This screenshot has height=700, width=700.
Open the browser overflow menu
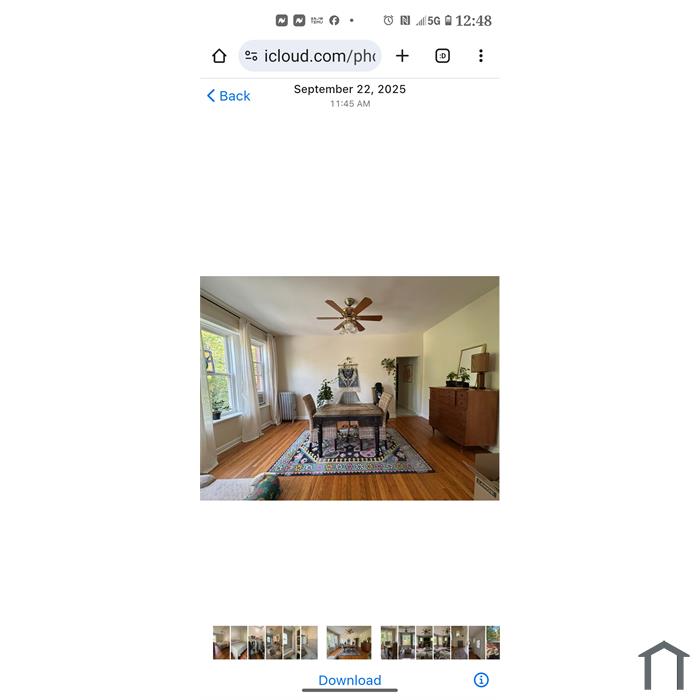point(480,56)
